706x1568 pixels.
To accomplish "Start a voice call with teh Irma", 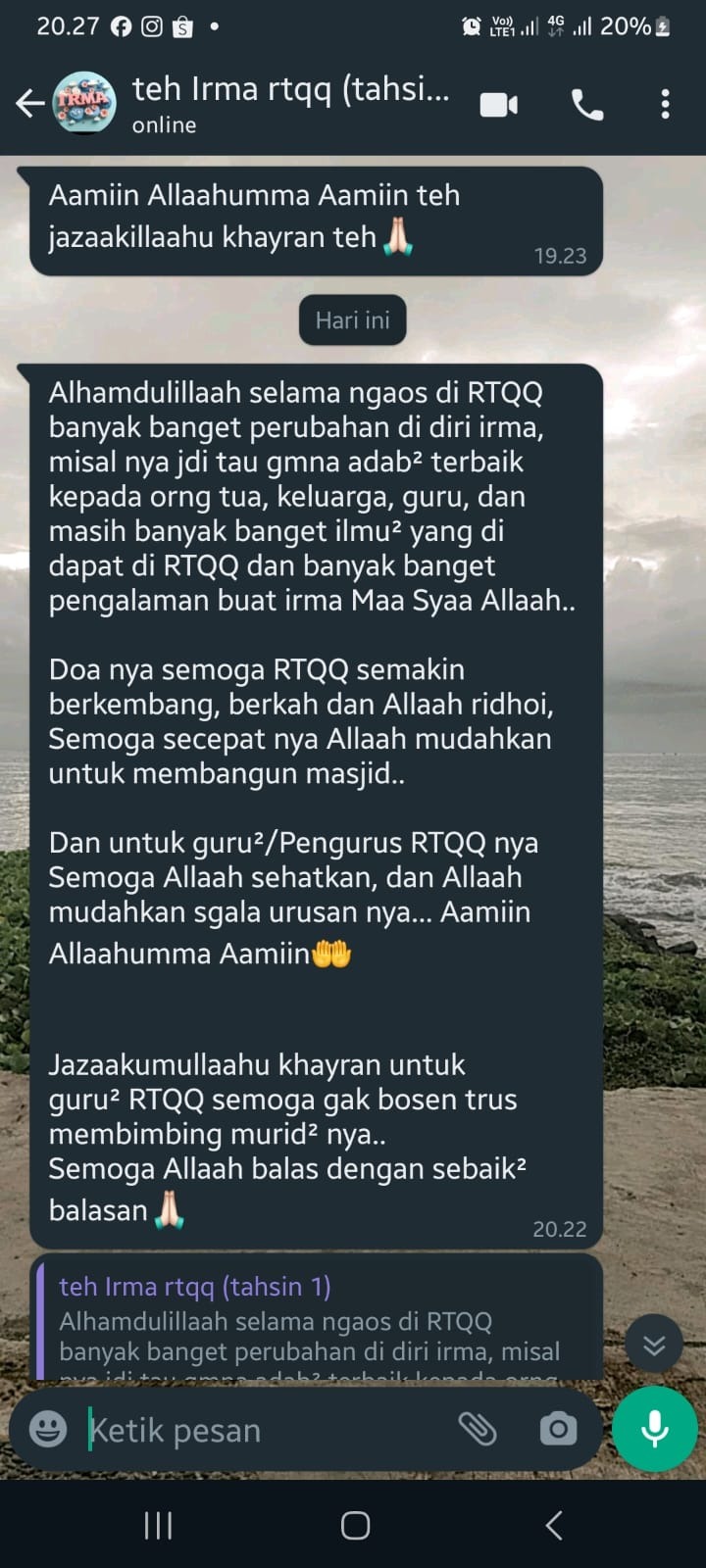I will [x=587, y=104].
